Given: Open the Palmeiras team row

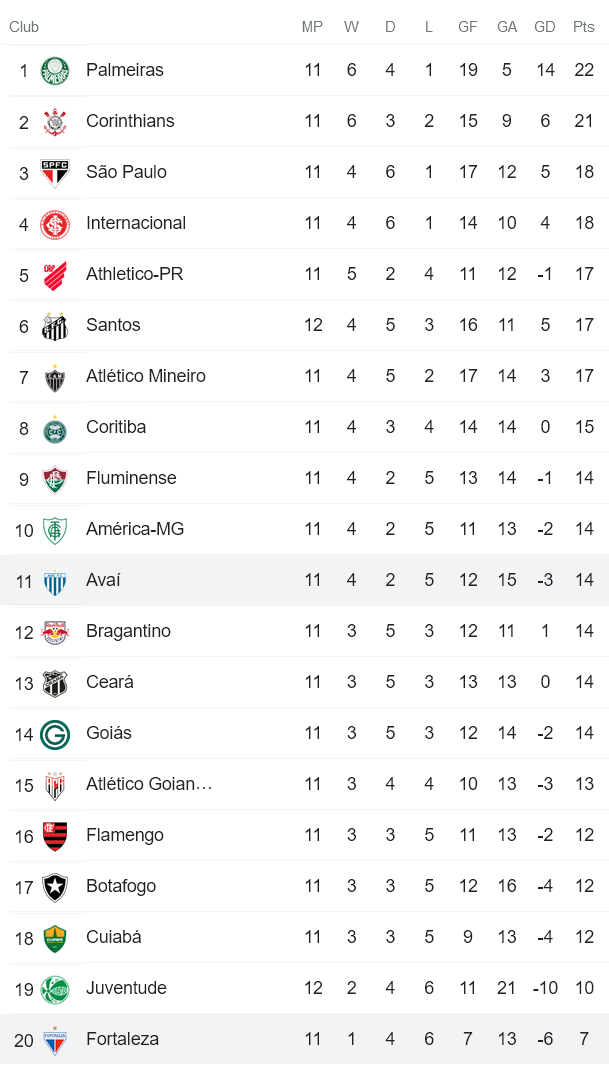Looking at the screenshot, I should click(125, 70).
